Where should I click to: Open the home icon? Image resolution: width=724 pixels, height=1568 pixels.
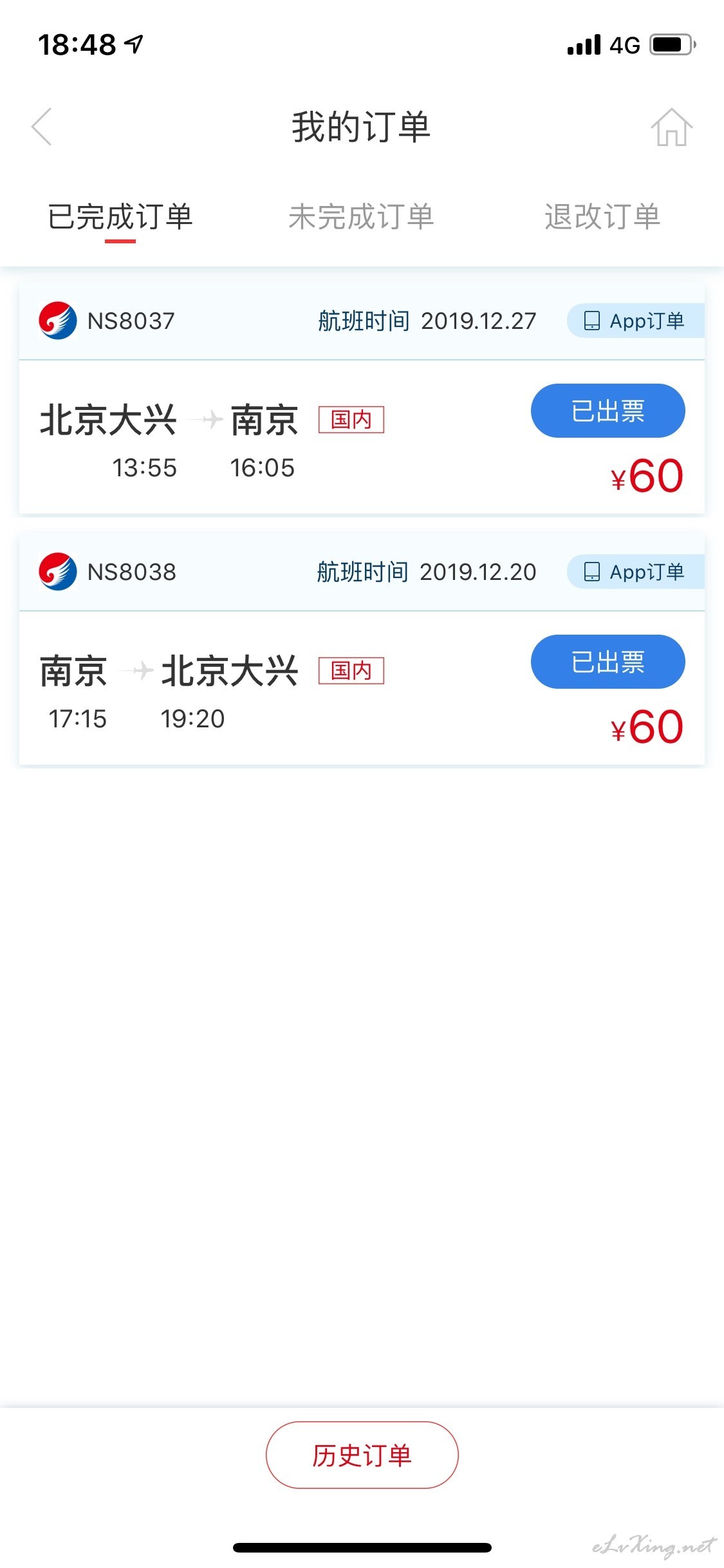671,127
